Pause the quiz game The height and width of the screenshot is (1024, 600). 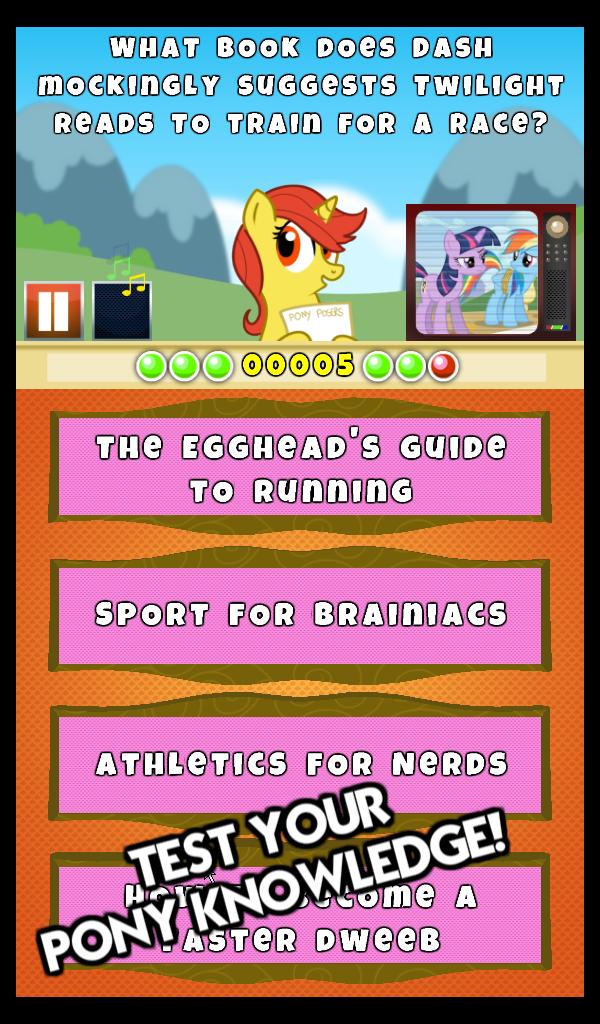click(53, 310)
